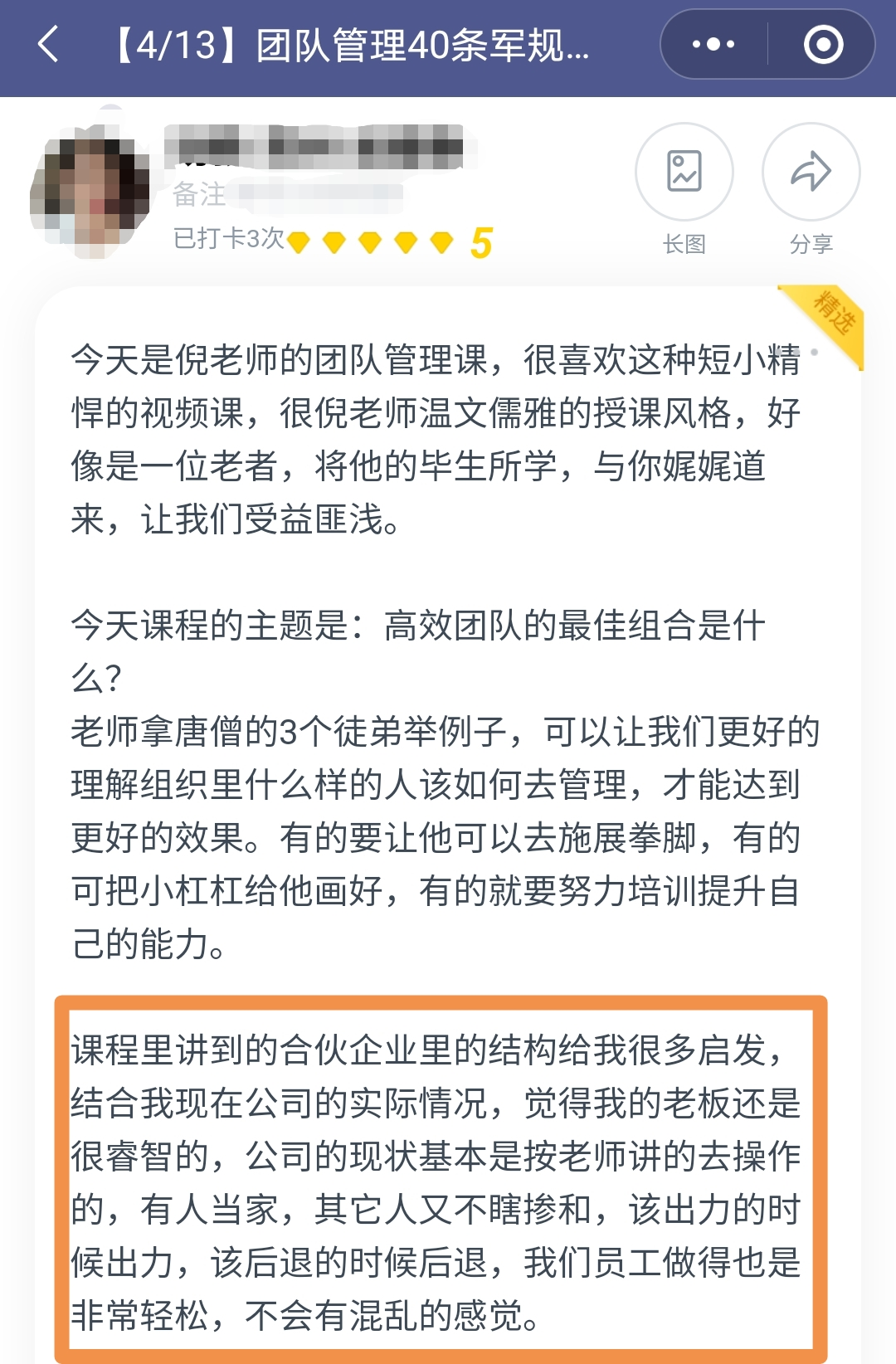
Task: Open the mini program overflow menu
Action: point(713,45)
